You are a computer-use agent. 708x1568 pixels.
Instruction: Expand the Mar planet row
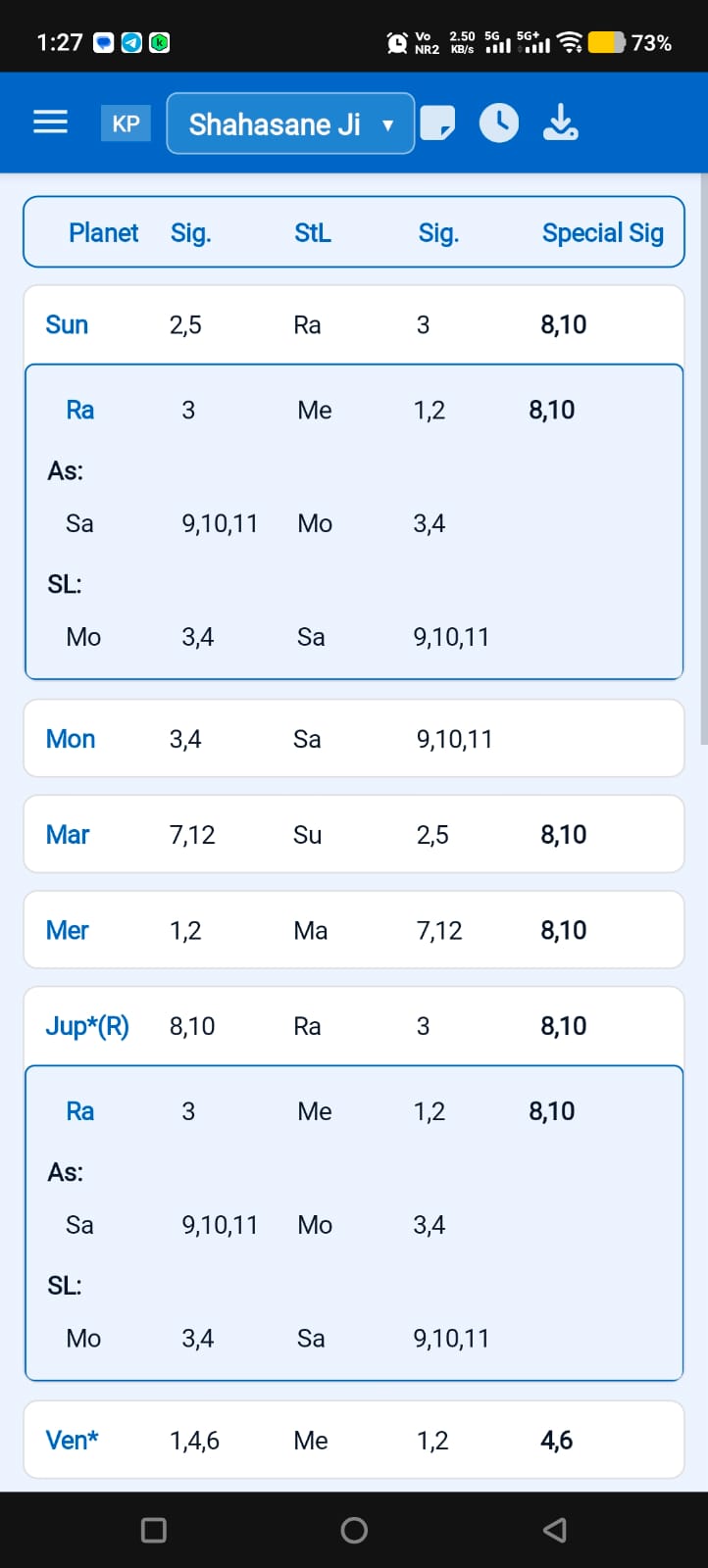point(354,835)
